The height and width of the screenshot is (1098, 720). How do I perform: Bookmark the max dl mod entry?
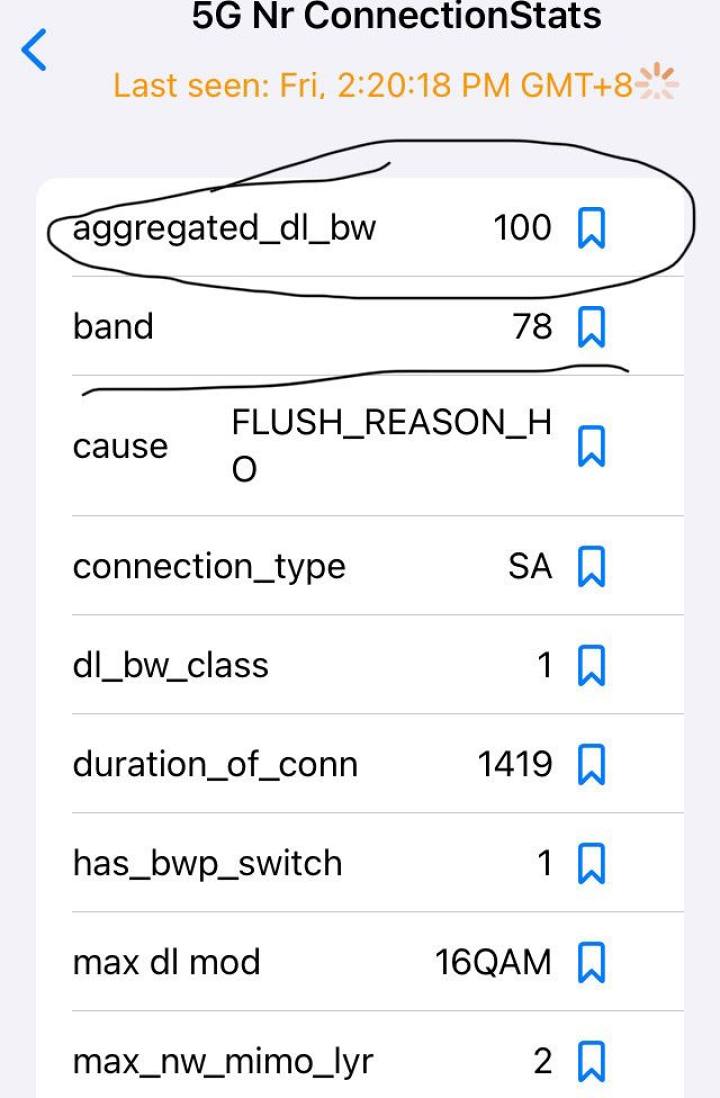pyautogui.click(x=593, y=964)
